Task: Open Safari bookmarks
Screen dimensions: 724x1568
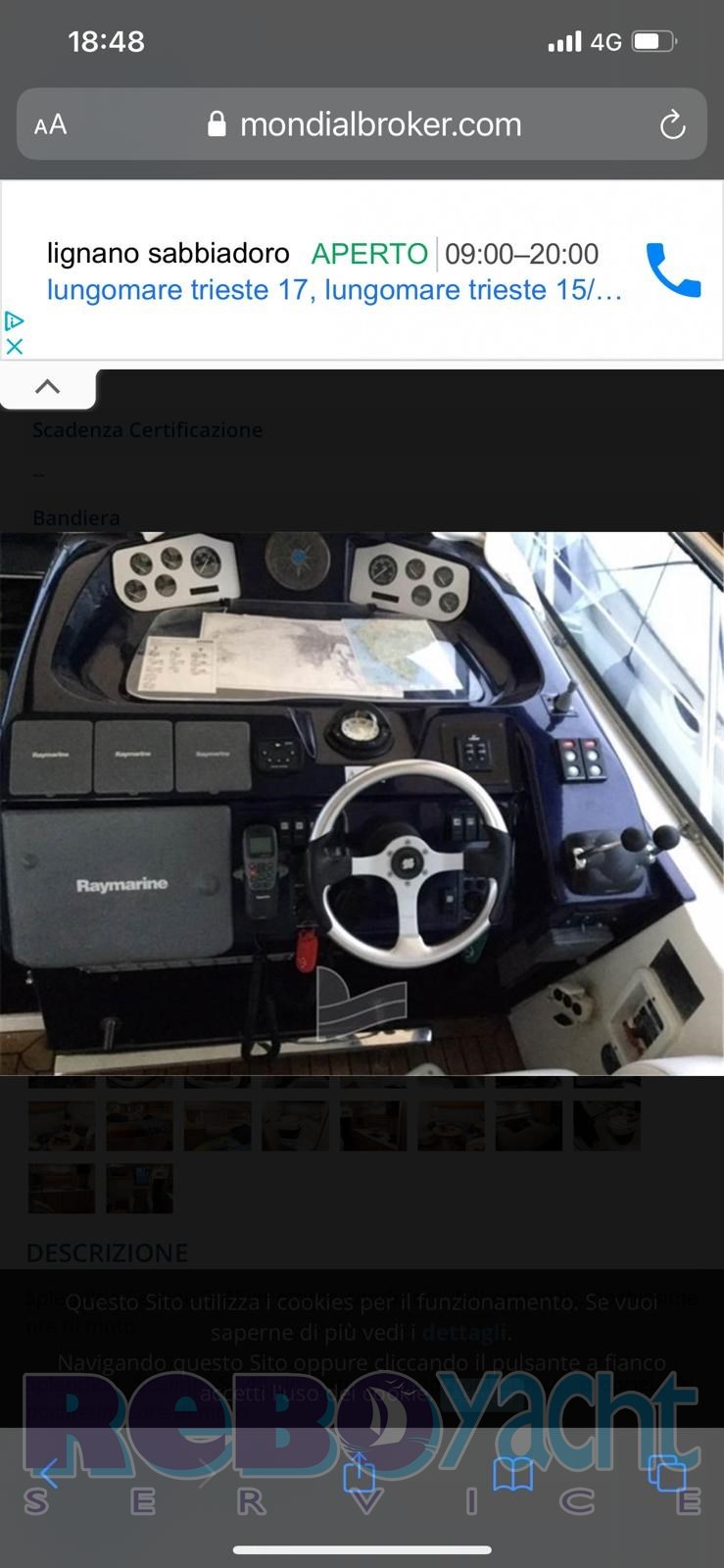Action: 512,1473
